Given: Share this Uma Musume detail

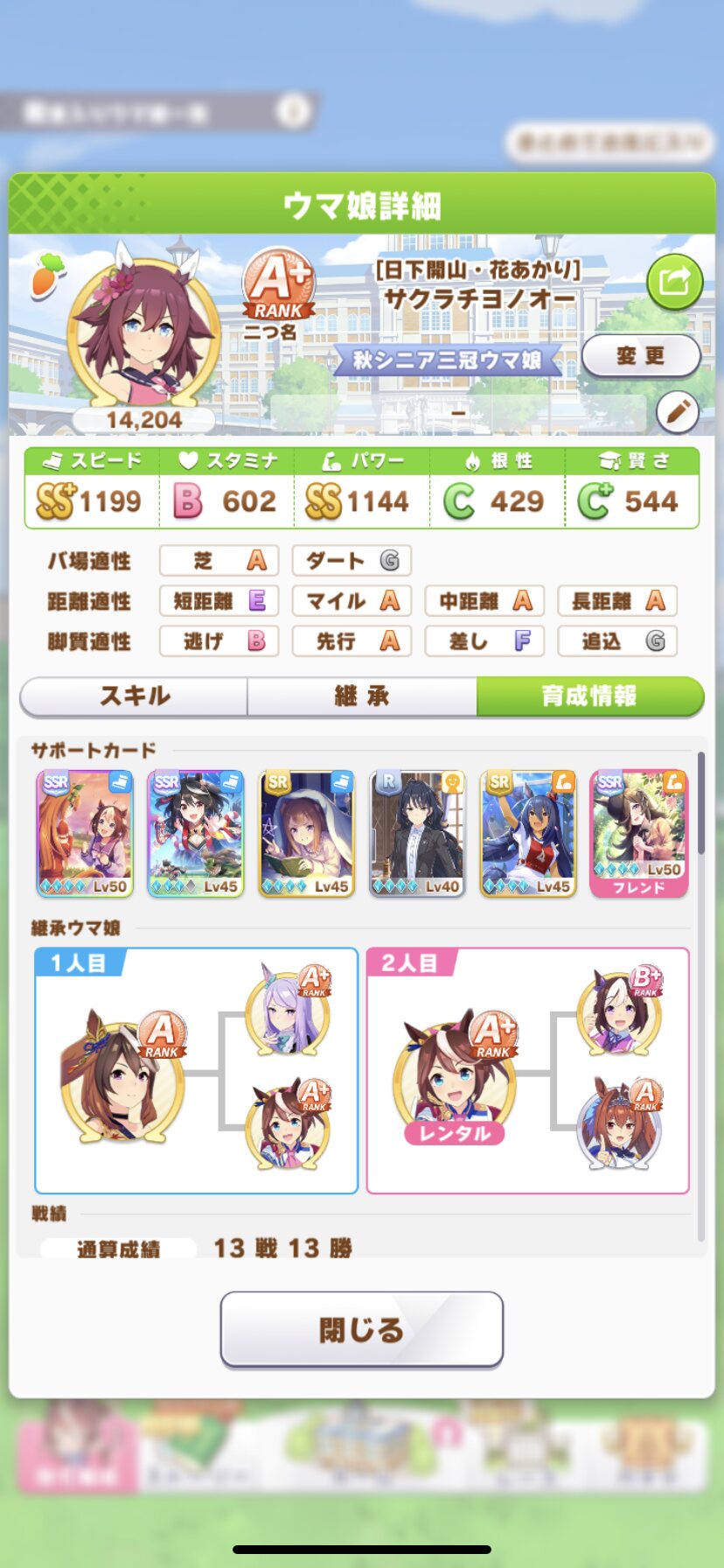Looking at the screenshot, I should coord(674,282).
